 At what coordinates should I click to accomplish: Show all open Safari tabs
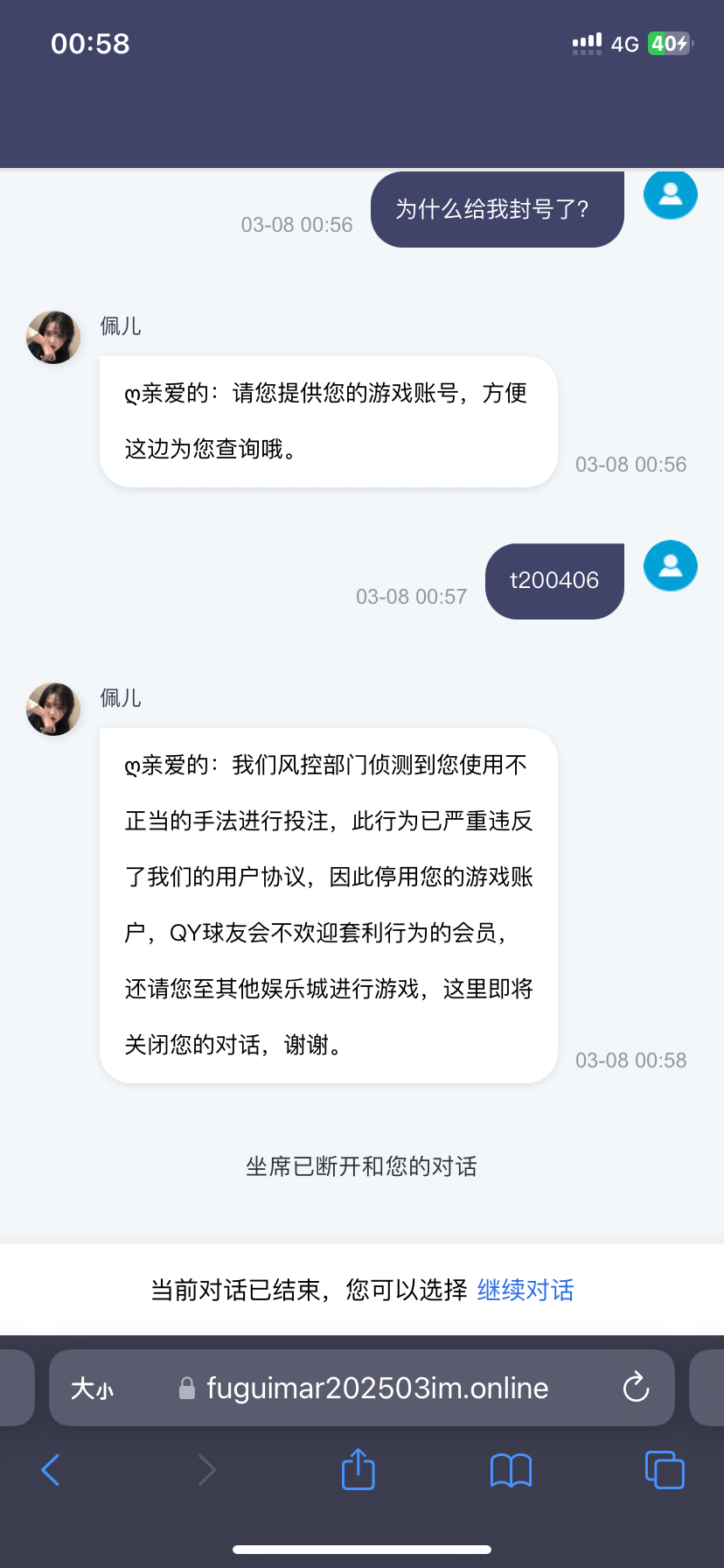point(664,1470)
